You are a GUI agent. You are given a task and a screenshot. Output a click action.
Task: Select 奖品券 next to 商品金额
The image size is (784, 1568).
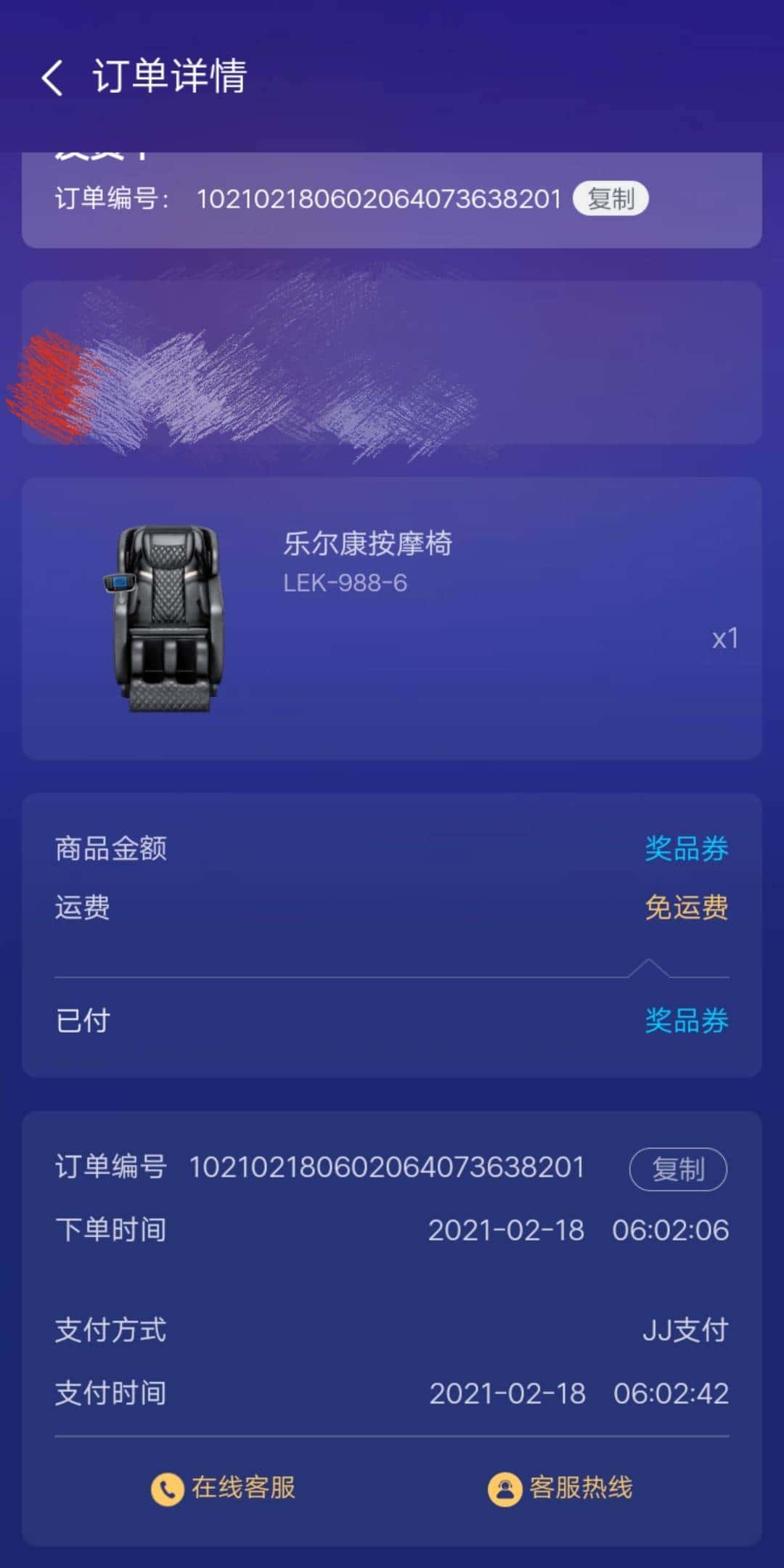(687, 849)
